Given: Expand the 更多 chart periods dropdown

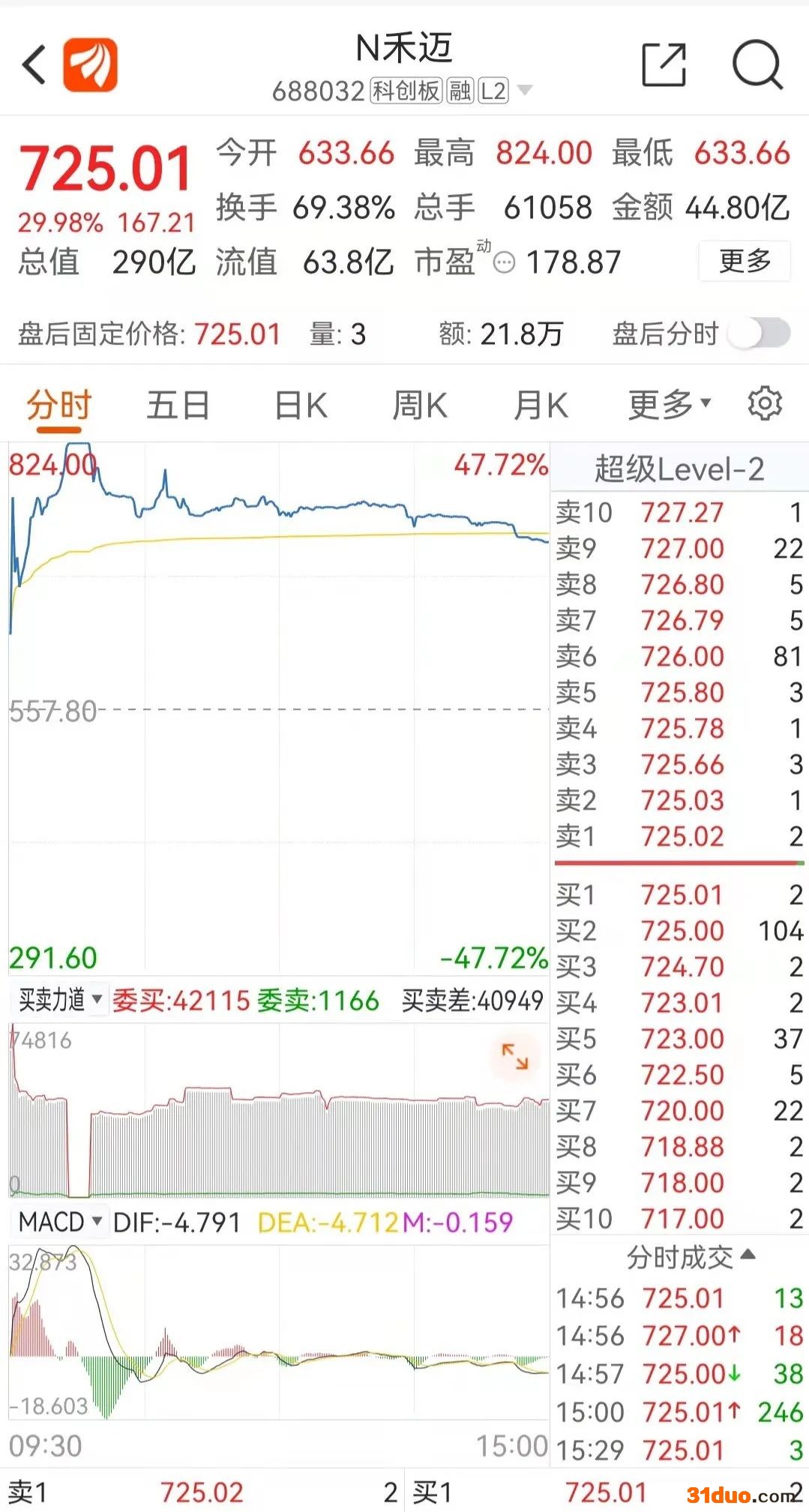Looking at the screenshot, I should [x=669, y=406].
